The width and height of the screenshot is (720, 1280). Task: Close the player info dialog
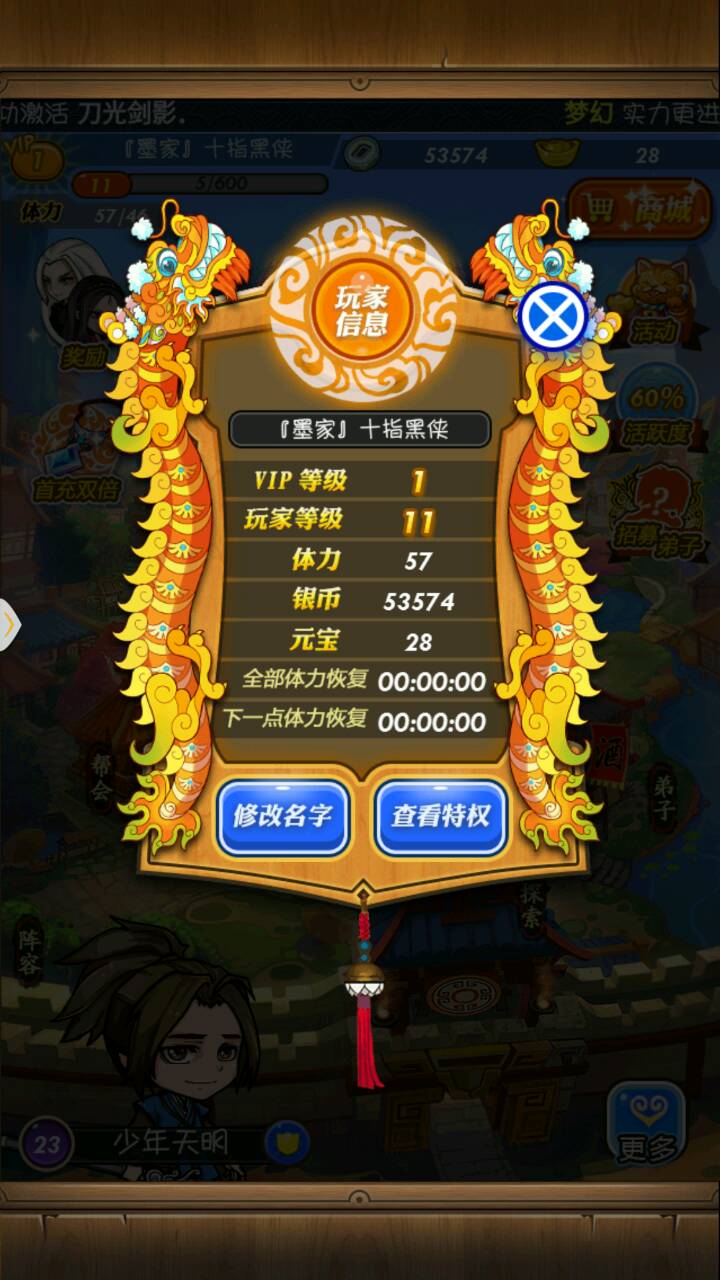tap(553, 317)
